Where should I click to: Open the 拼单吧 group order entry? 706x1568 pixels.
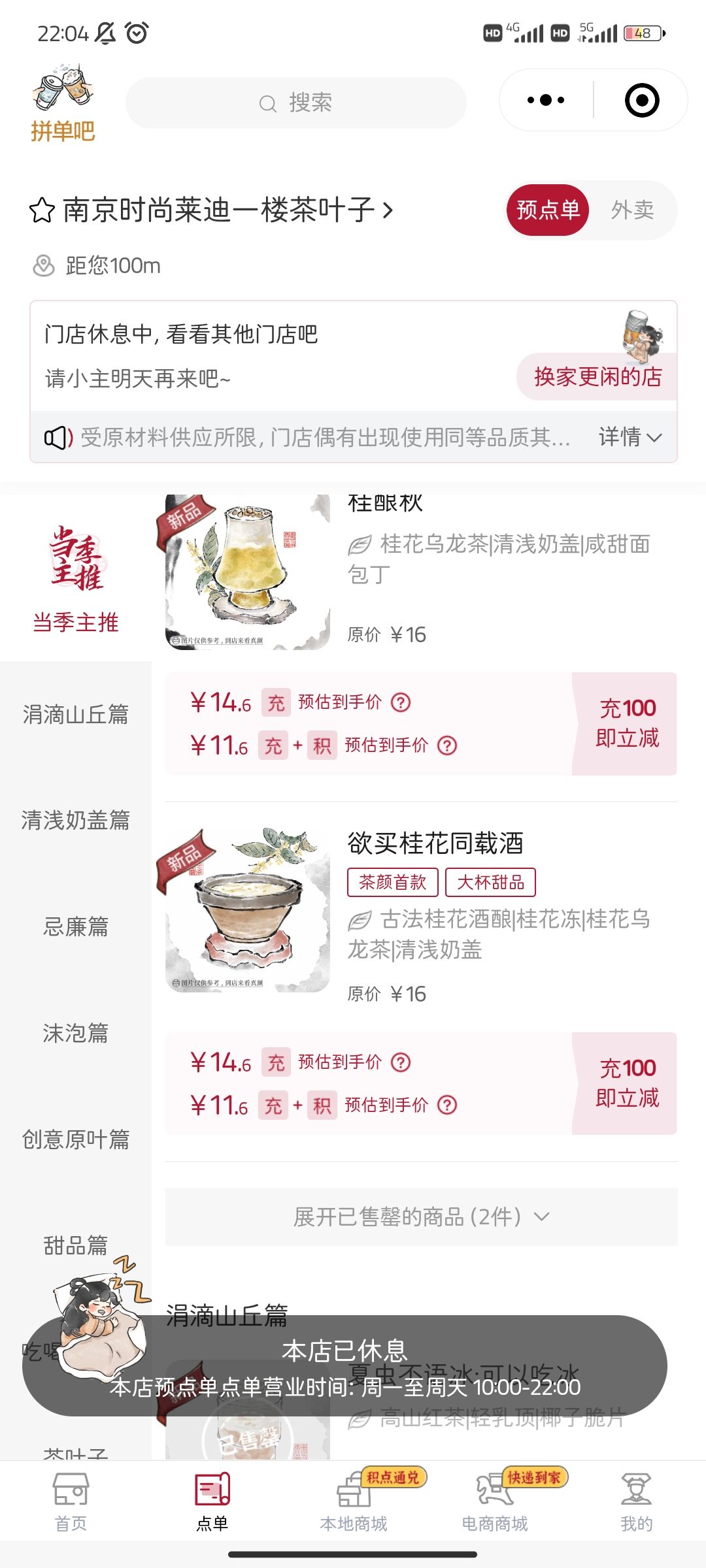coord(63,103)
